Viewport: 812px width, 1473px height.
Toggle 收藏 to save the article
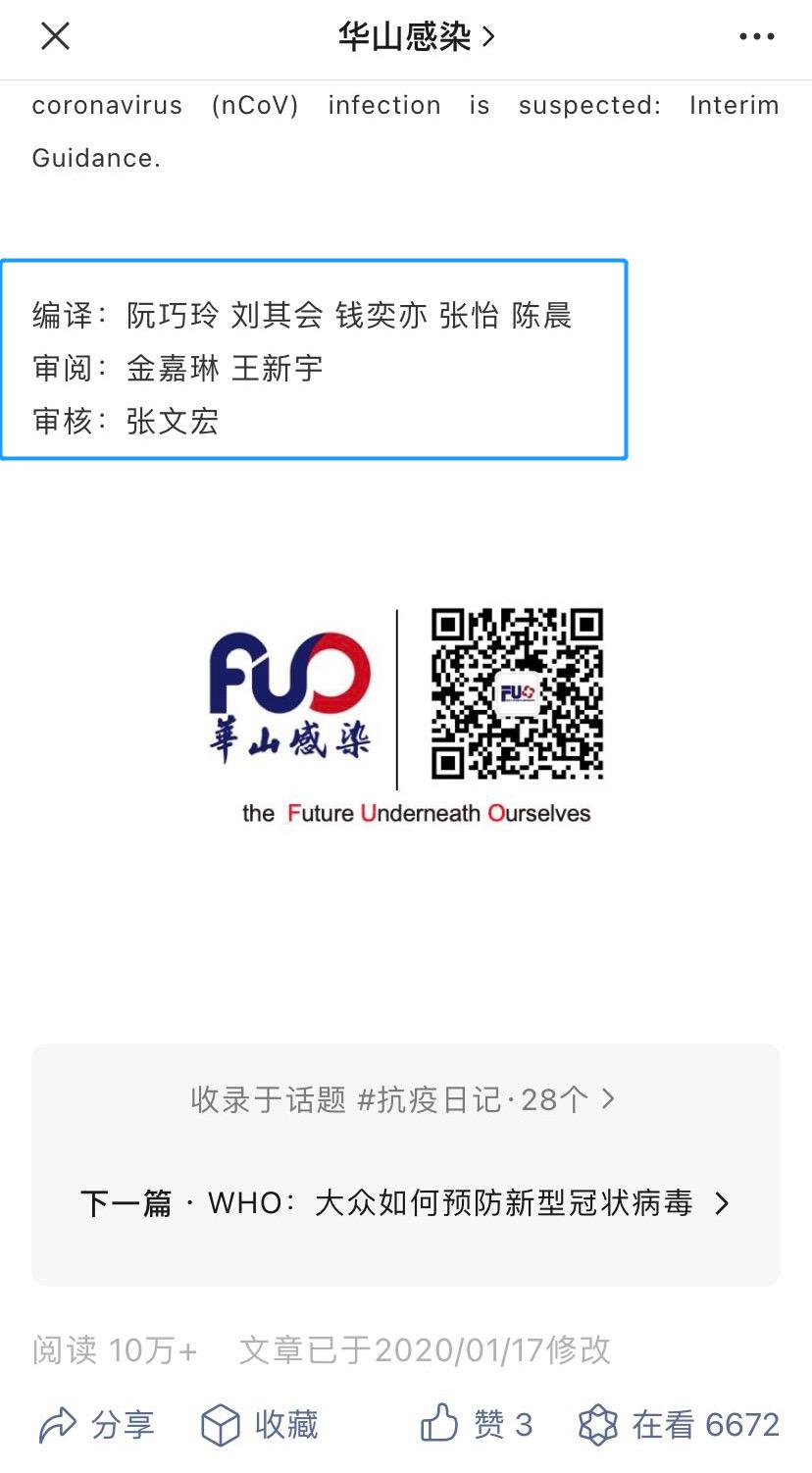pos(258,1425)
